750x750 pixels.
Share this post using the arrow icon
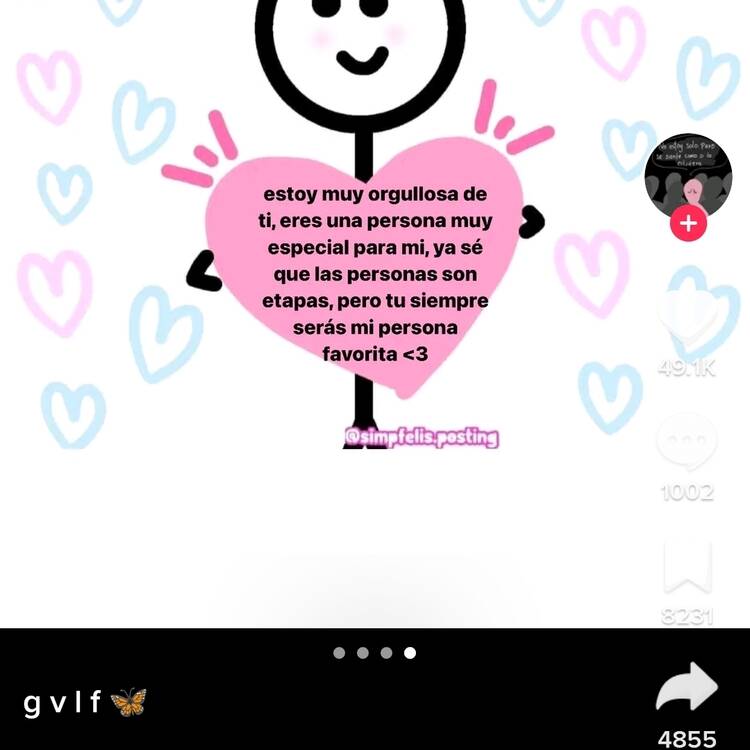coord(688,689)
